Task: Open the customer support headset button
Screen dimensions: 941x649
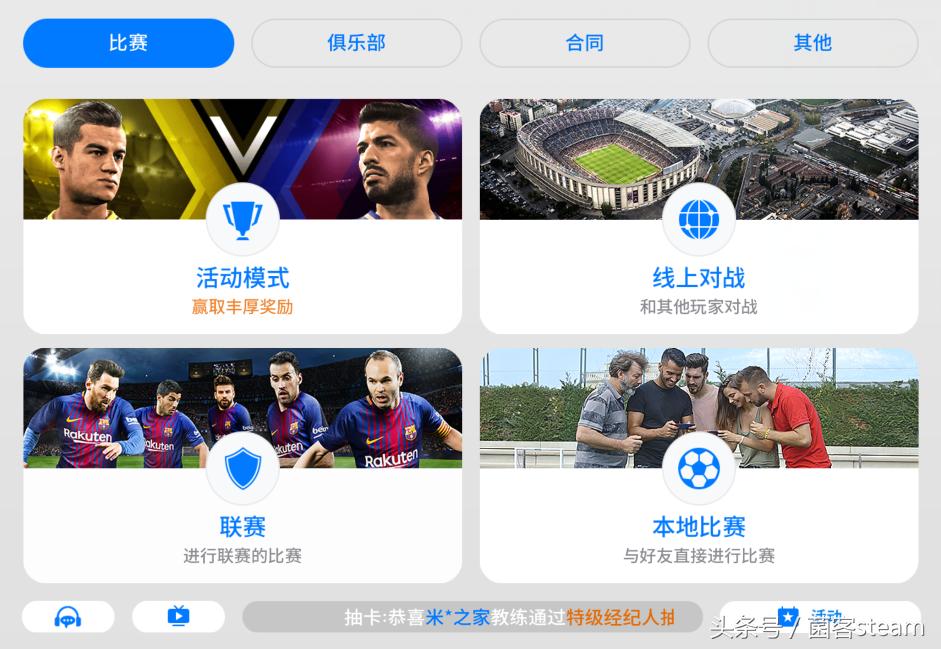Action: click(68, 617)
